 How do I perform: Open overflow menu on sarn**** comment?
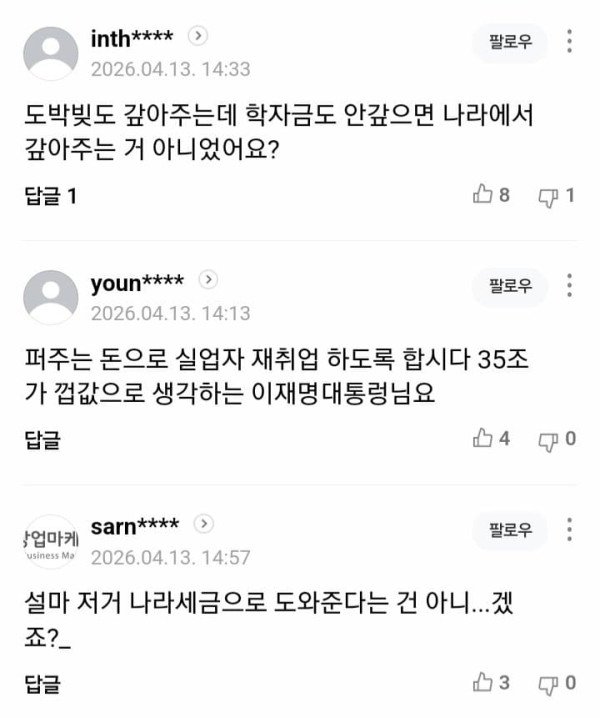coord(570,529)
